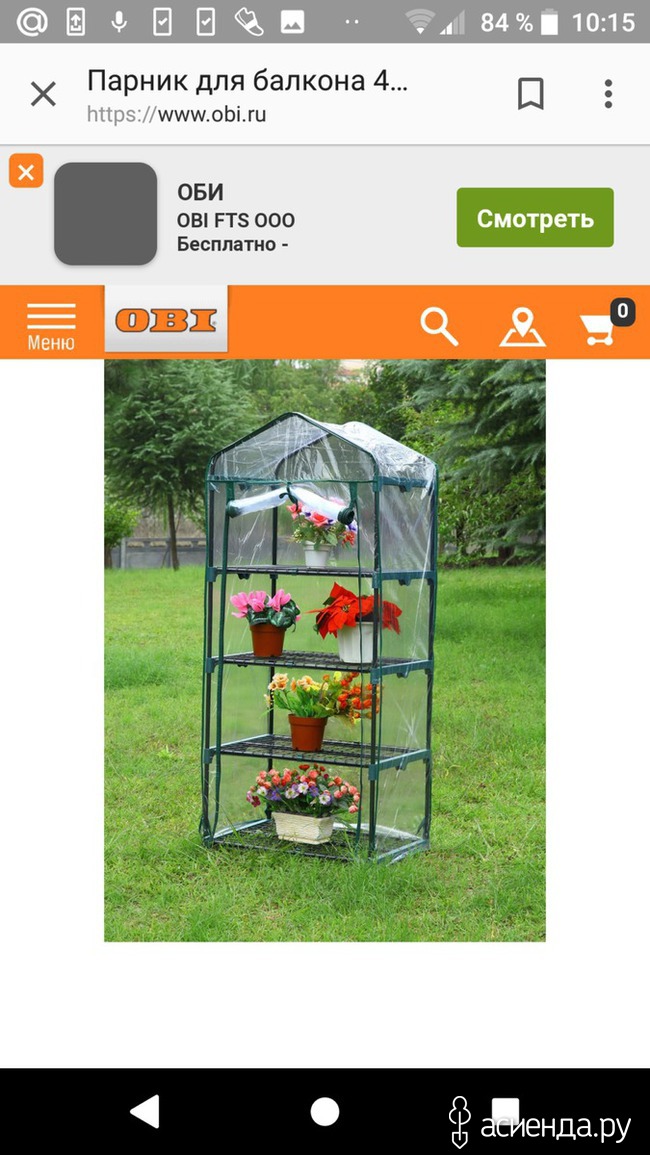Open the browser overflow menu
The height and width of the screenshot is (1155, 650).
click(607, 95)
